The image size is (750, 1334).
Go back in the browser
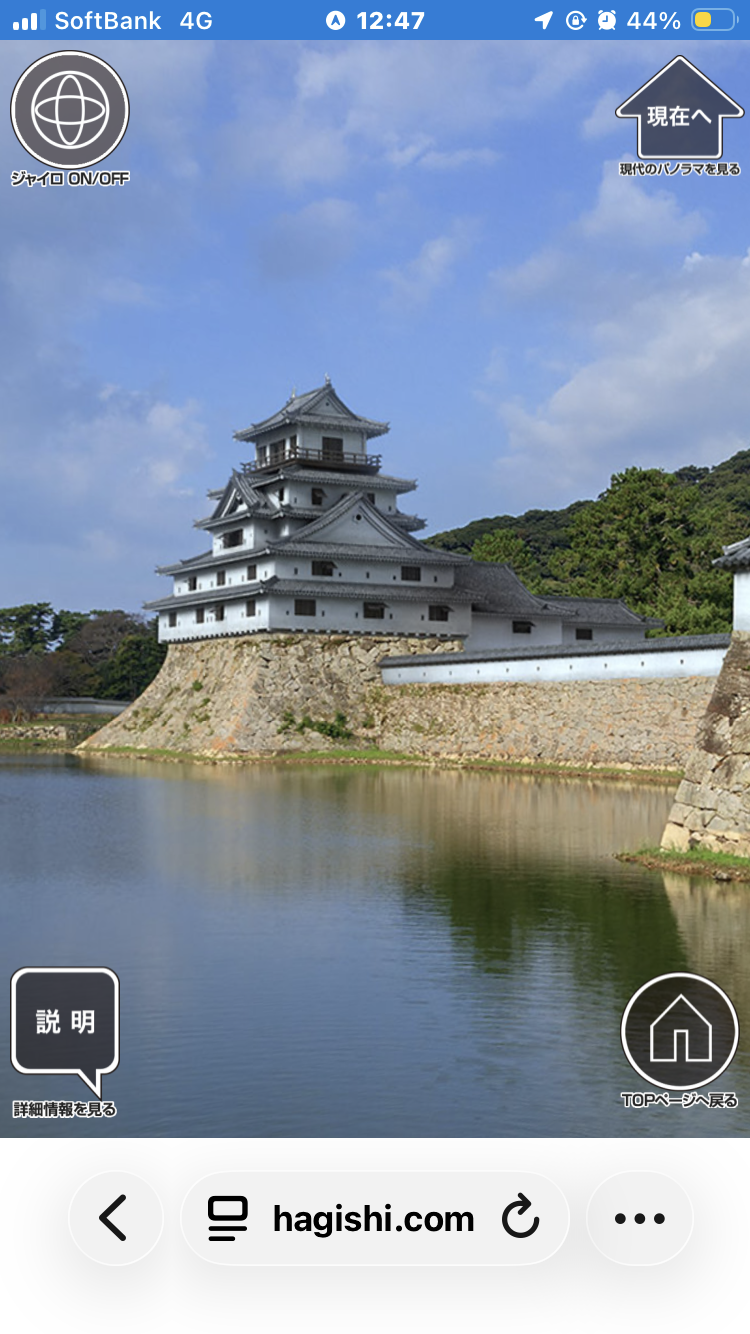tap(115, 1218)
